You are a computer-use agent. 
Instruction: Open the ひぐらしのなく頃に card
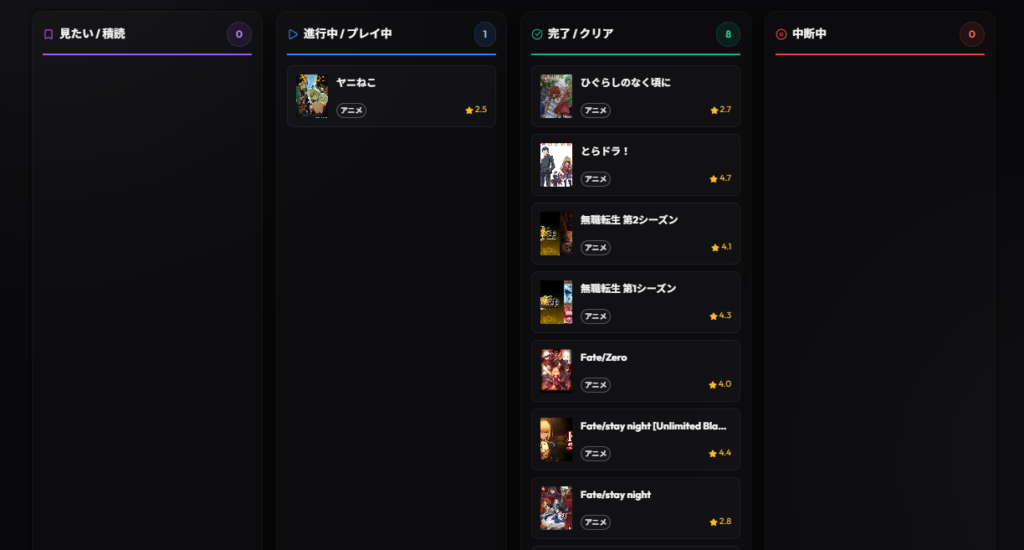coord(635,96)
